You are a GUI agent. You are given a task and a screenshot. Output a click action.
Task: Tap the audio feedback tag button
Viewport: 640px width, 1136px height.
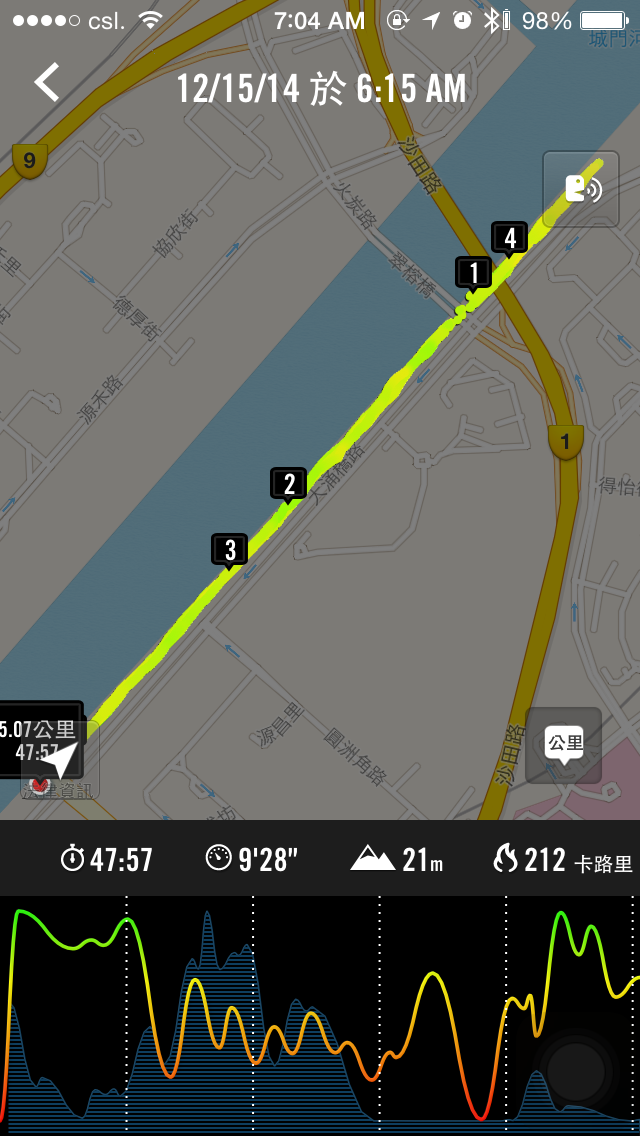click(x=581, y=188)
